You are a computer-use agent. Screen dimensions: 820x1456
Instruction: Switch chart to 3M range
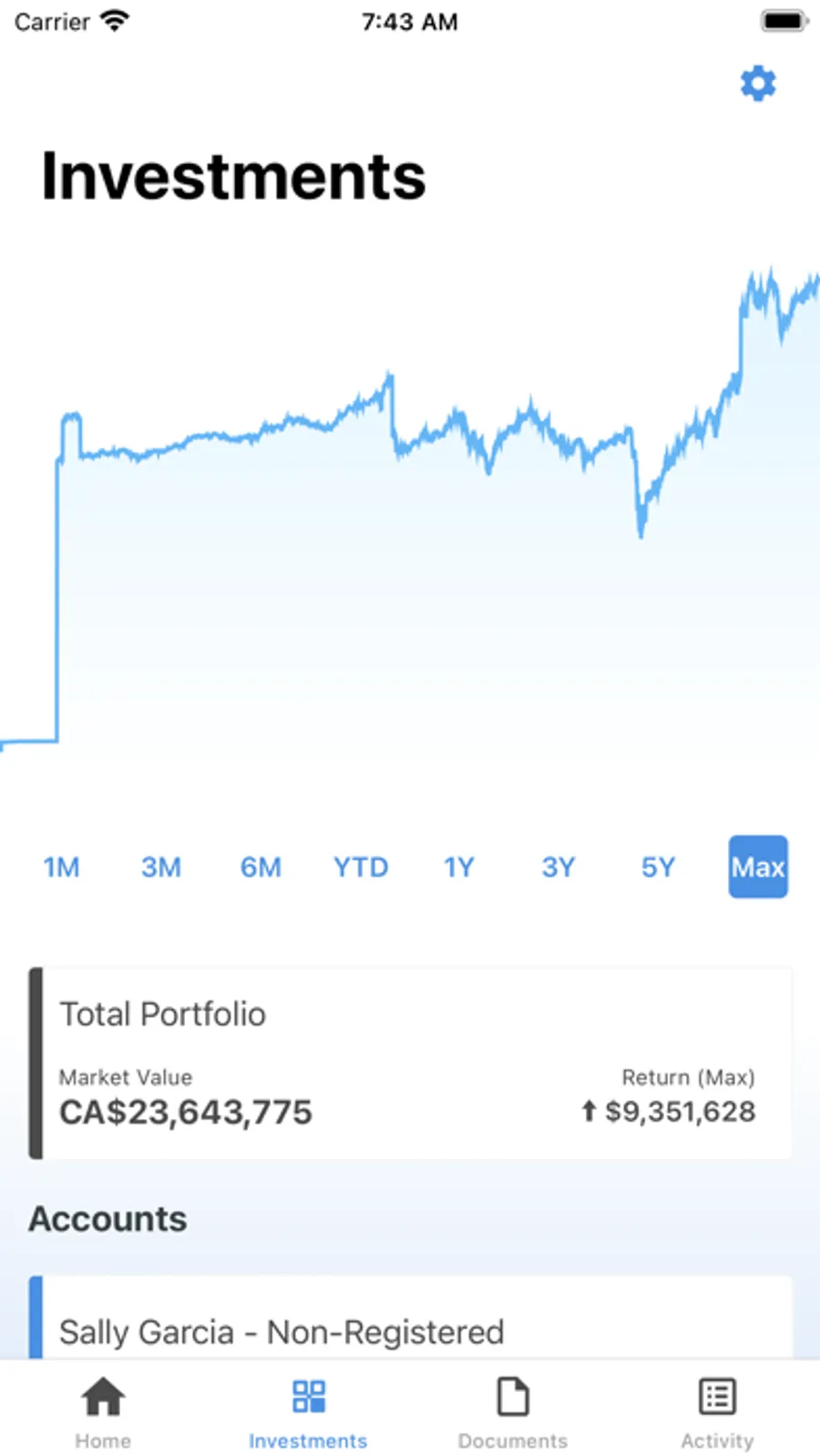click(161, 866)
